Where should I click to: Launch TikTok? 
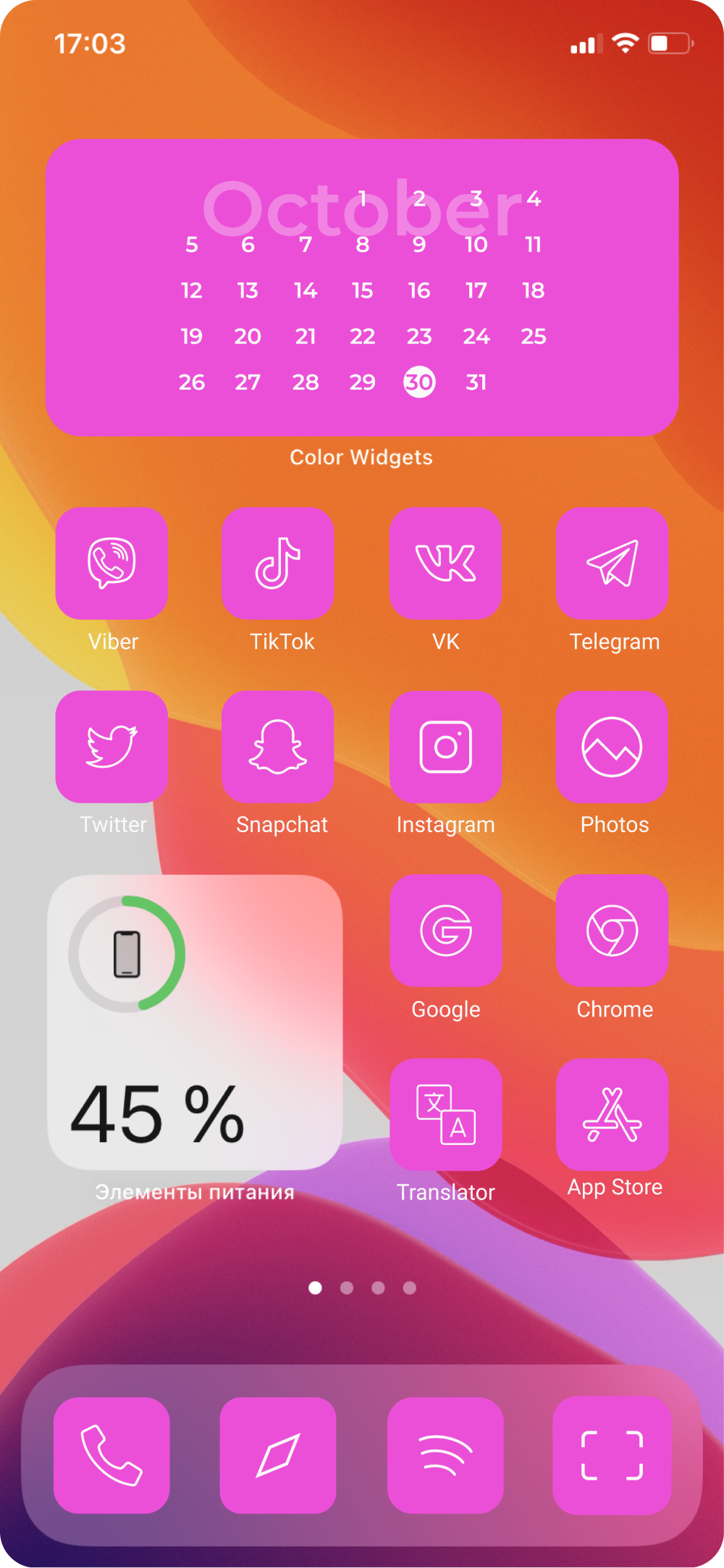coord(278,563)
